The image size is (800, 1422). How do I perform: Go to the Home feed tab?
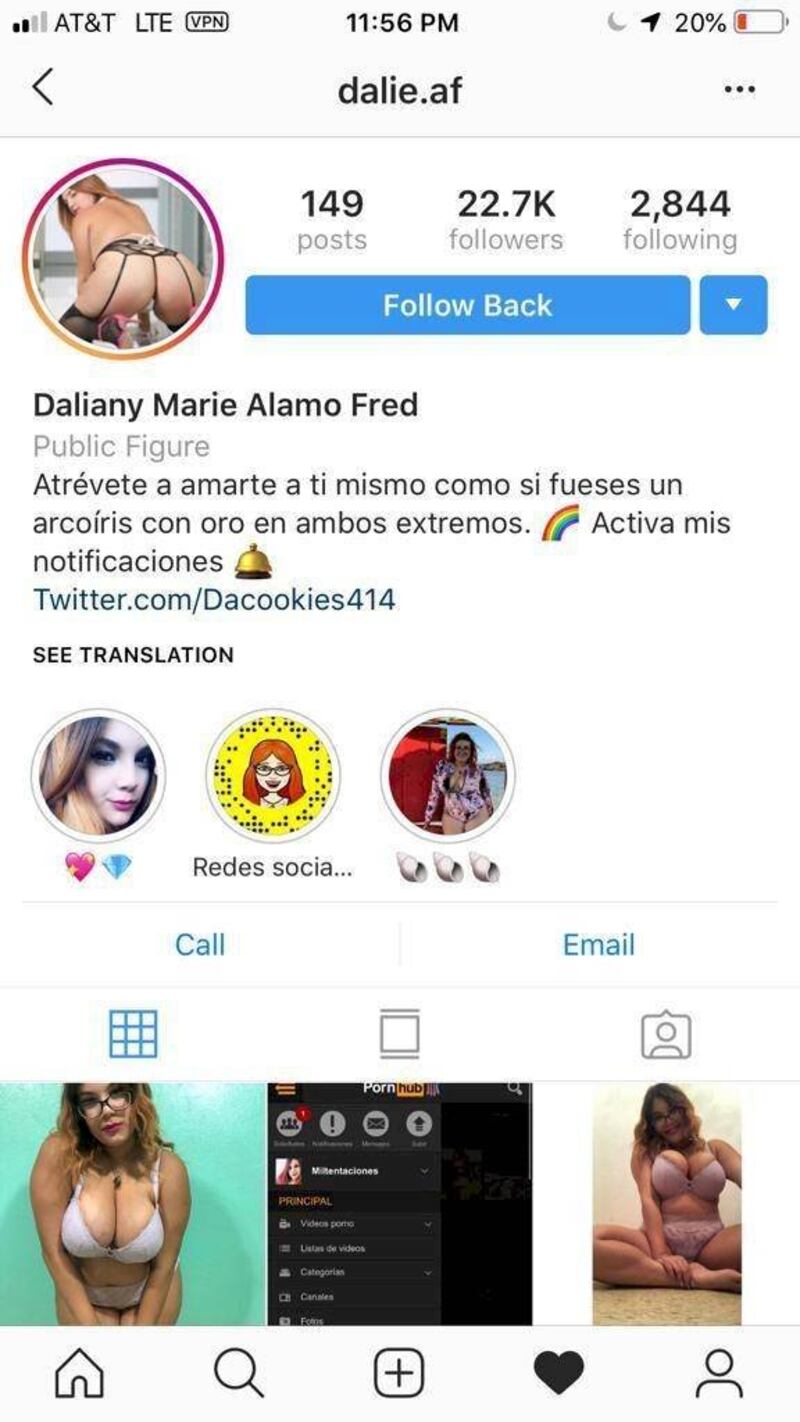(79, 1374)
